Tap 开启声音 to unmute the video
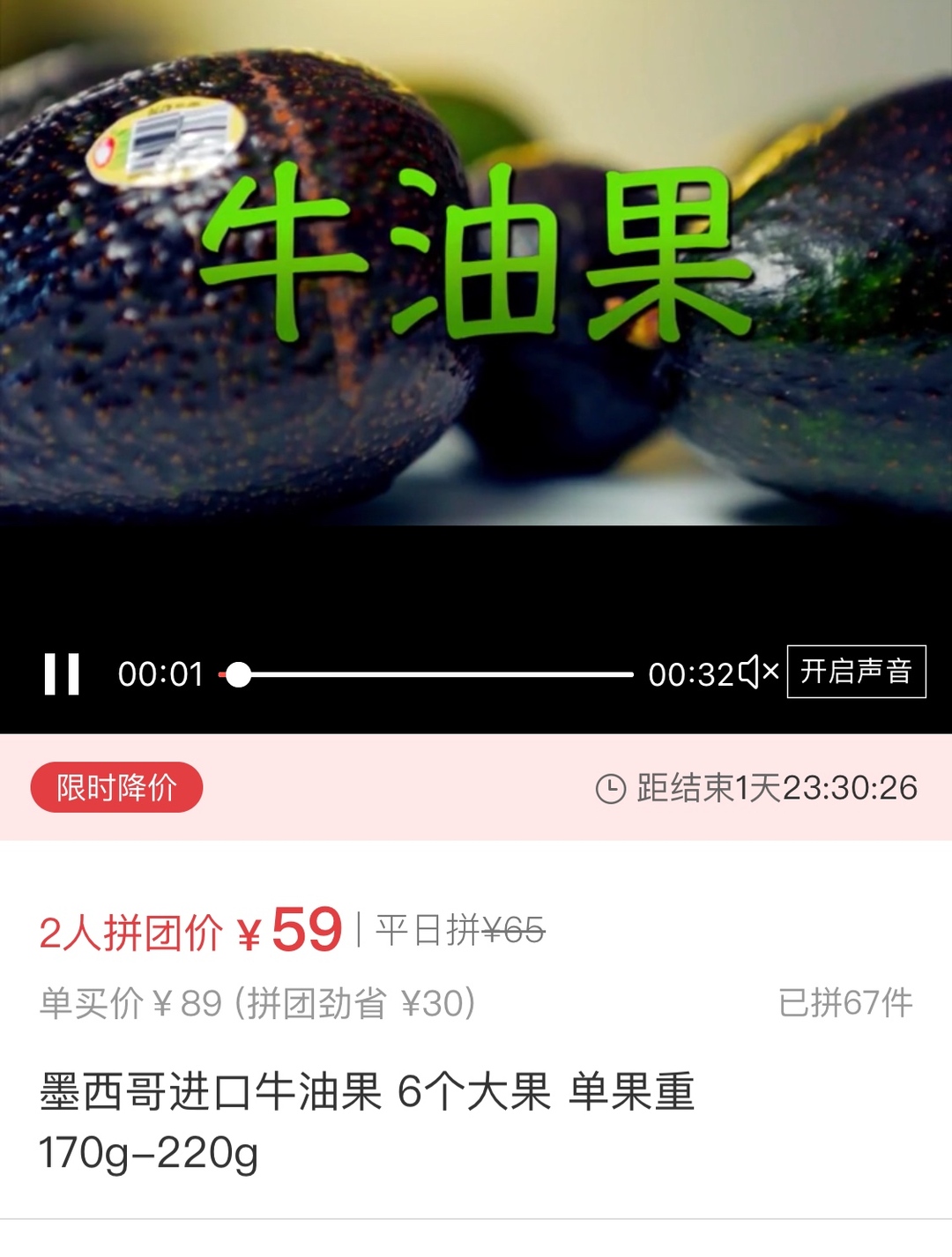Image resolution: width=952 pixels, height=1257 pixels. coord(856,672)
